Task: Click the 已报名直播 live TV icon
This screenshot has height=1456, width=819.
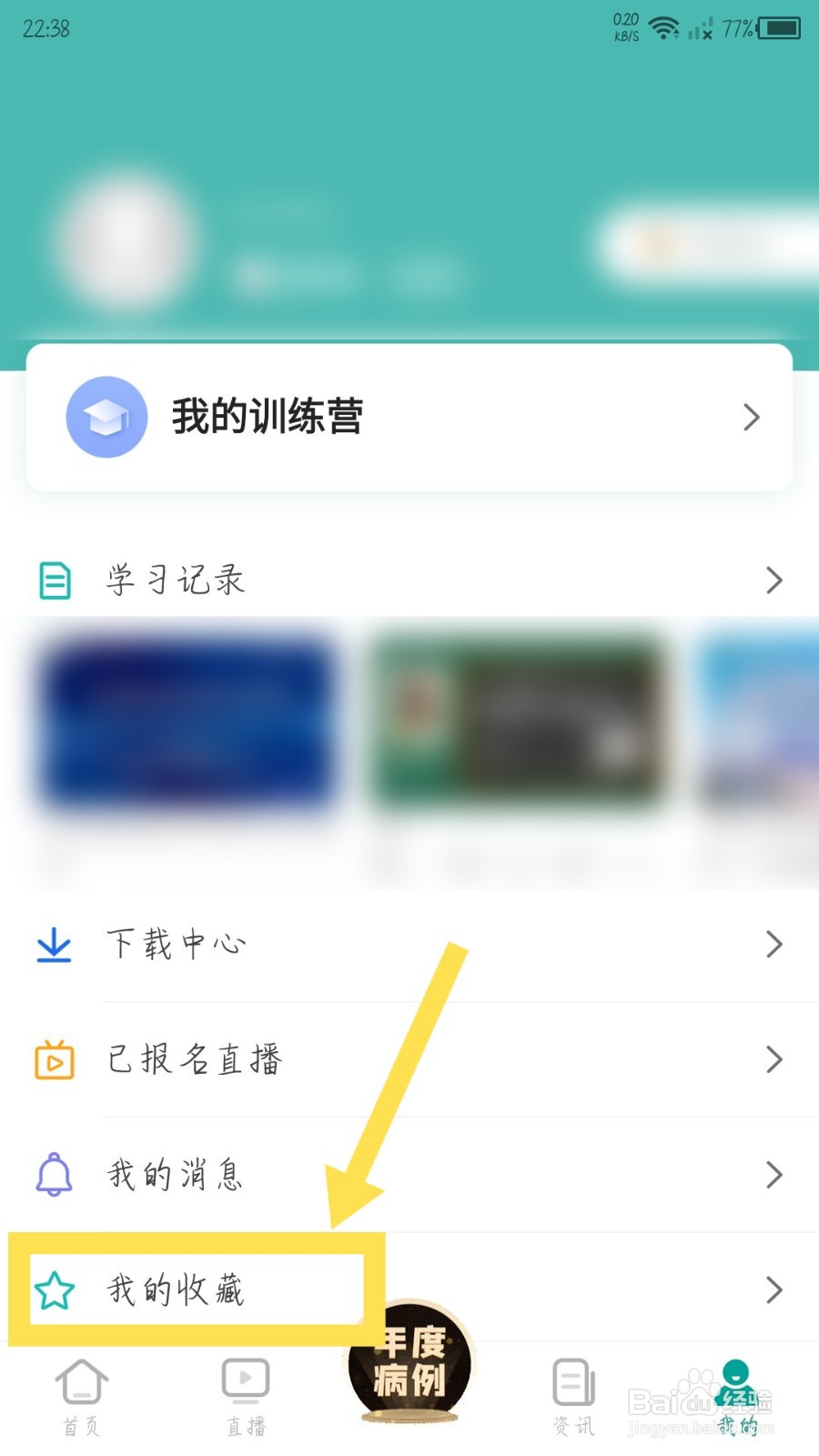Action: [53, 1059]
